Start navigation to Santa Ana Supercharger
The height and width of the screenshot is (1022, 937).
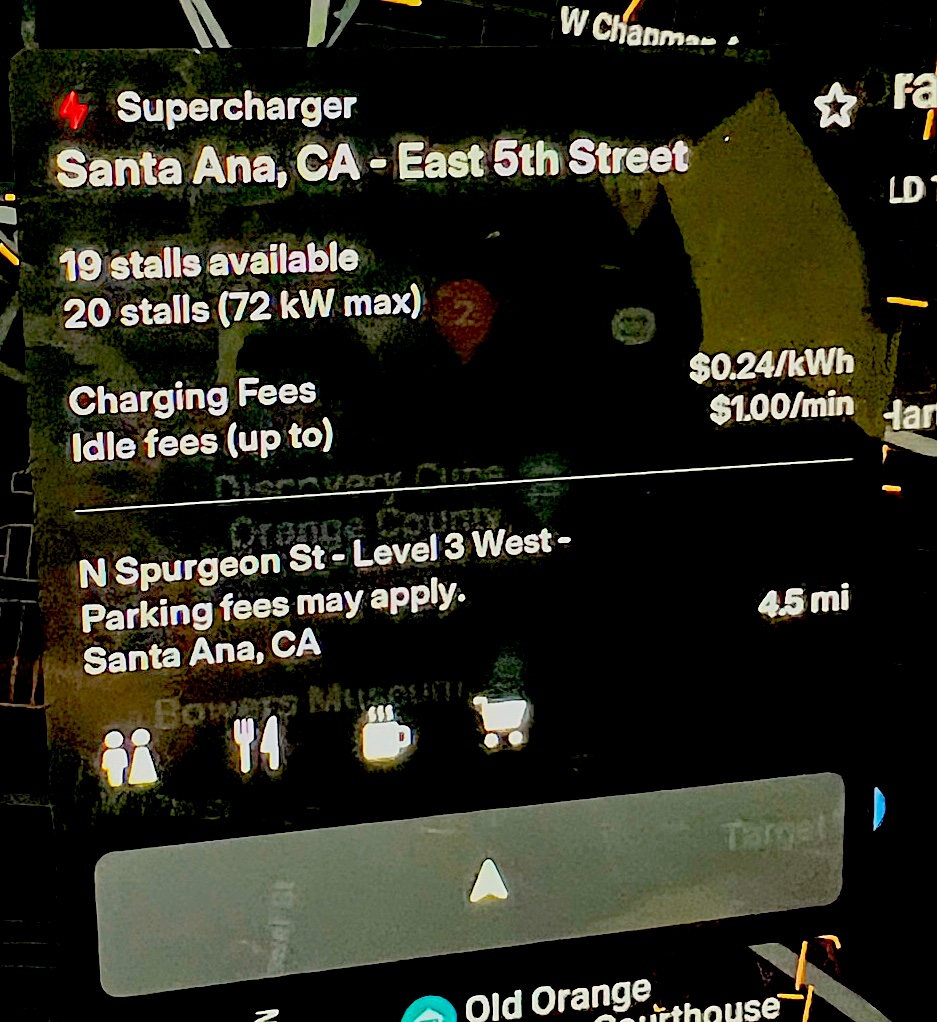tap(472, 883)
